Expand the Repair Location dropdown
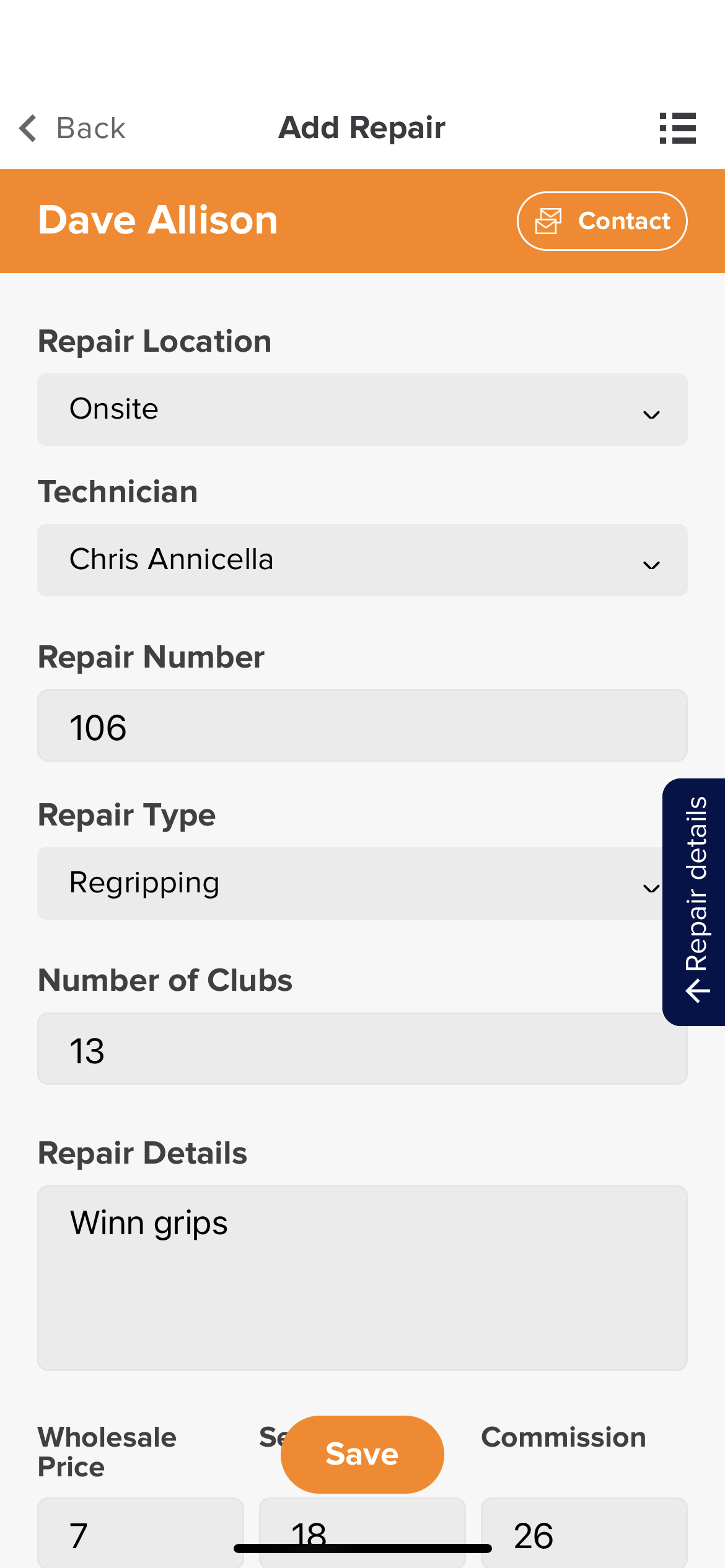 coord(362,409)
